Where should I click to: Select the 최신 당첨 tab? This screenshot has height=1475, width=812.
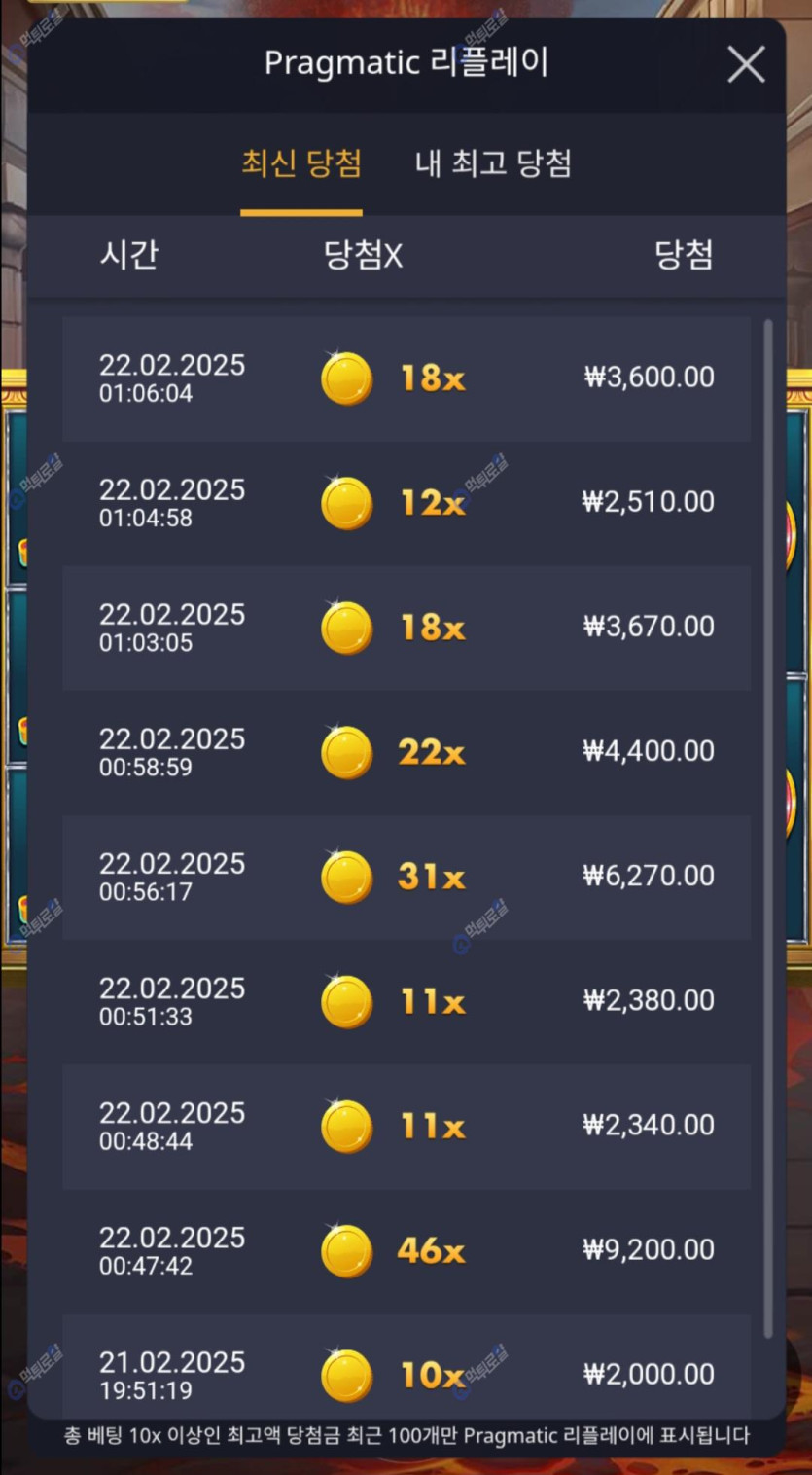pos(301,163)
